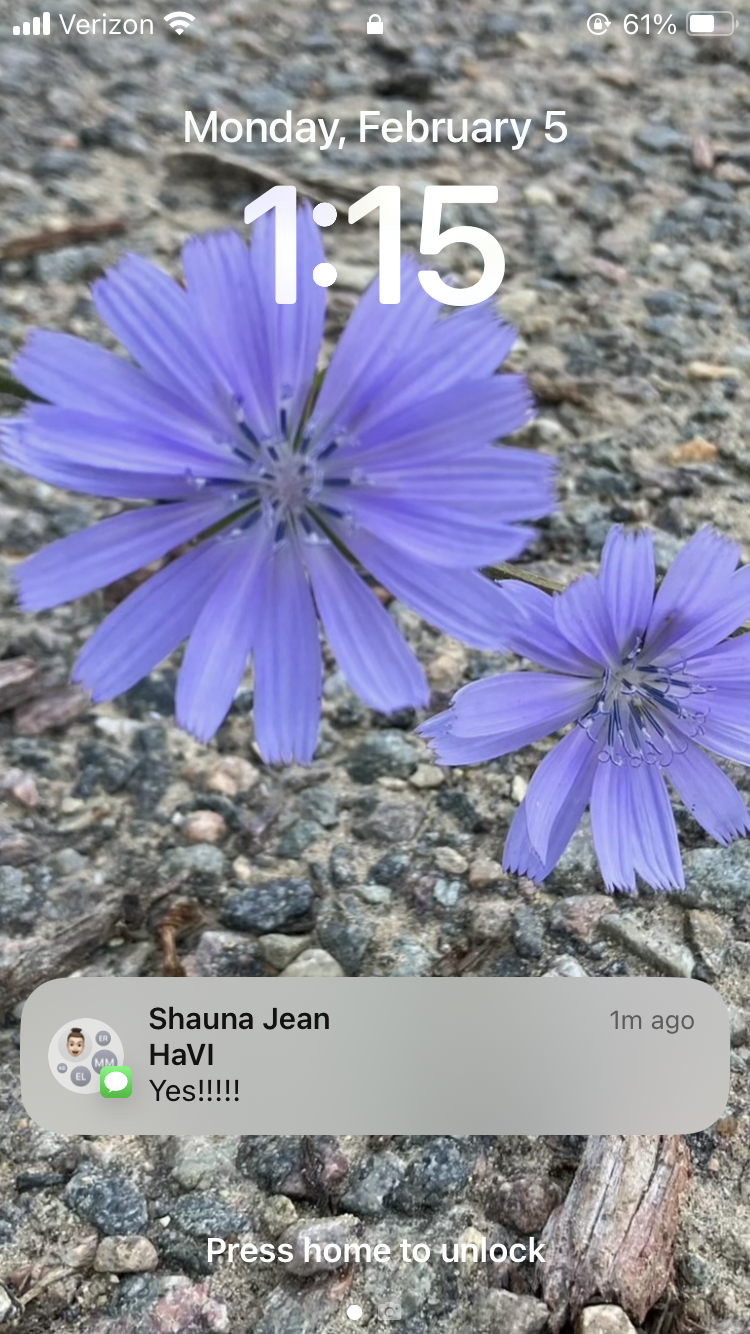This screenshot has width=750, height=1334.
Task: Open the Shauna Jean message notification
Action: coord(375,1055)
